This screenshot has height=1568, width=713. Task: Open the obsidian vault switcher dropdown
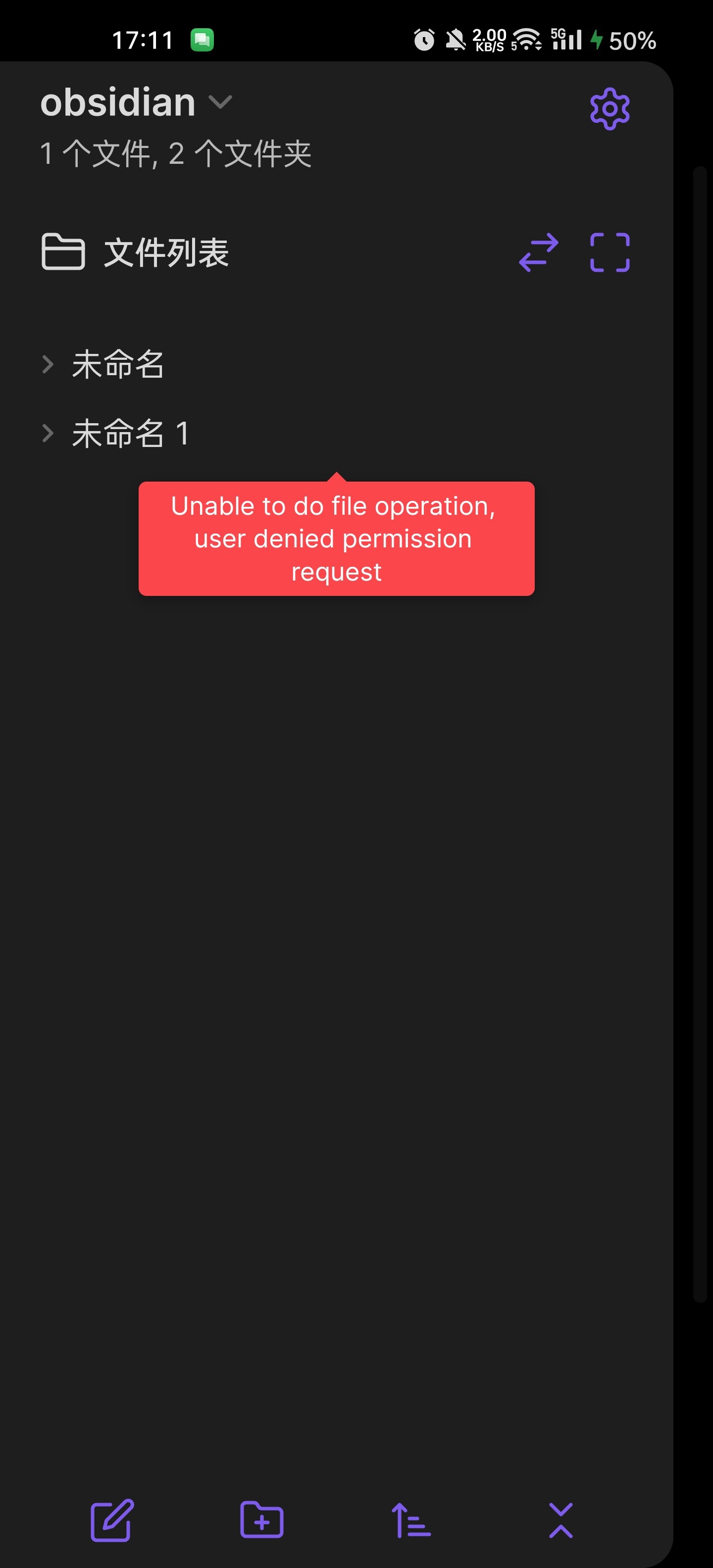(x=220, y=101)
